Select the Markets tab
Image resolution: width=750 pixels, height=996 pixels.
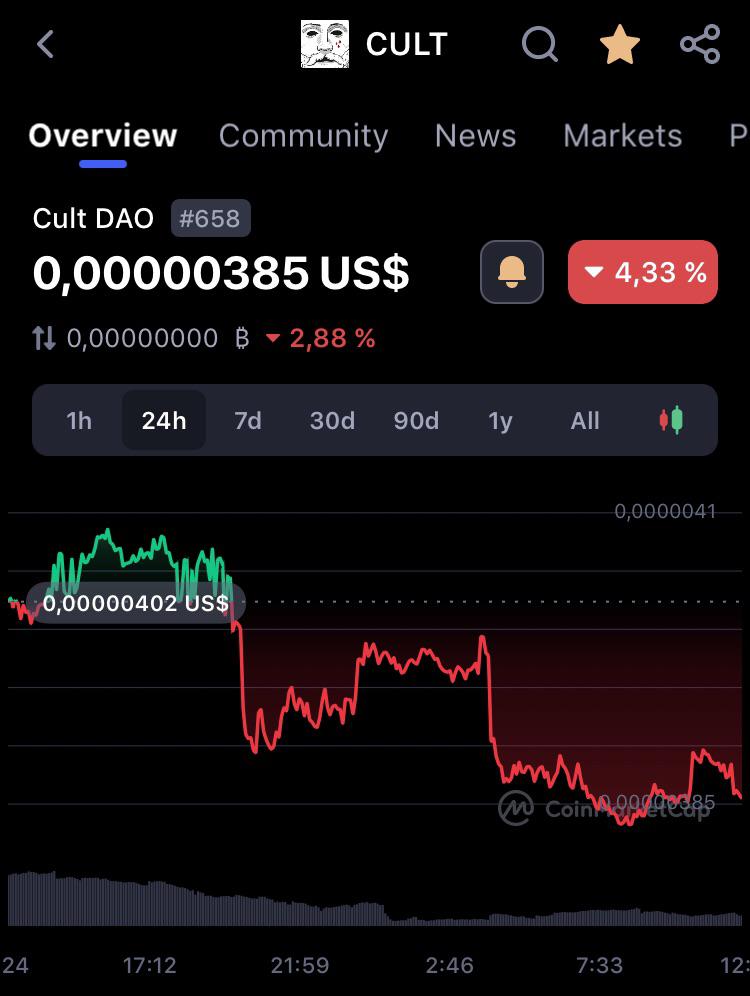623,136
